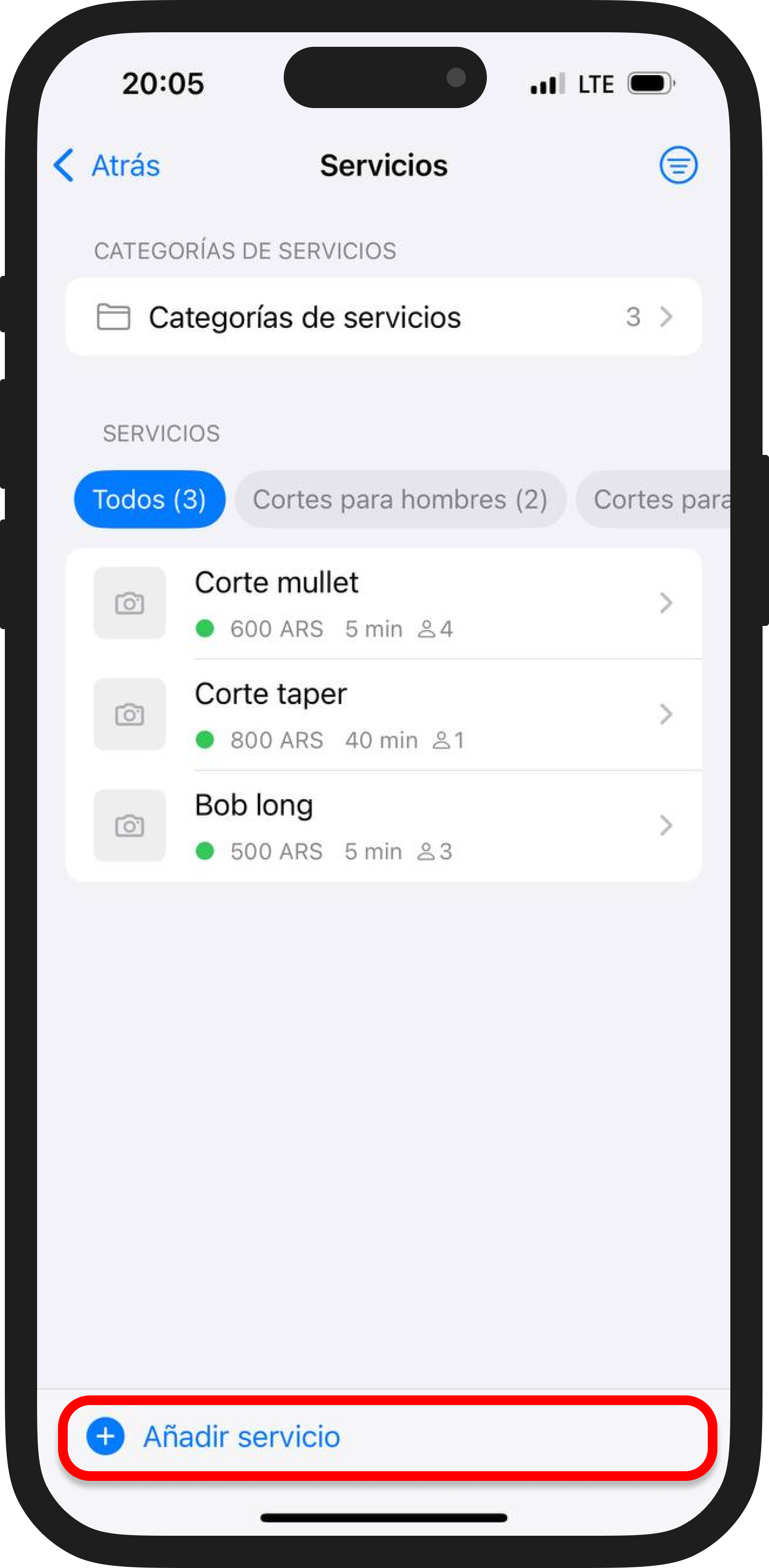This screenshot has height=1568, width=769.
Task: Filter by Cortes para hombres (2)
Action: pyautogui.click(x=400, y=499)
